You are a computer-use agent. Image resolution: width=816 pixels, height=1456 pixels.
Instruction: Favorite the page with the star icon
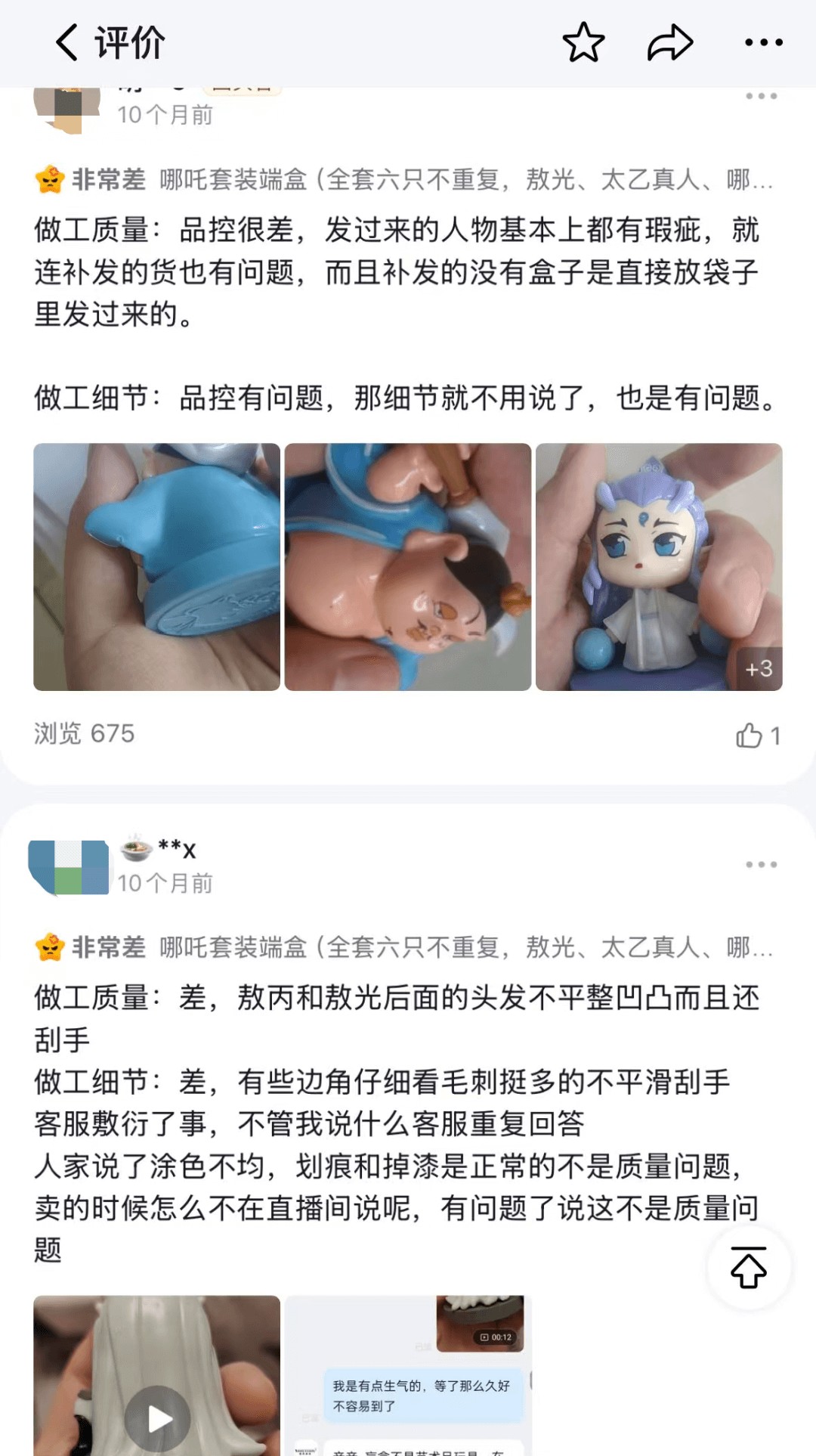tap(583, 42)
